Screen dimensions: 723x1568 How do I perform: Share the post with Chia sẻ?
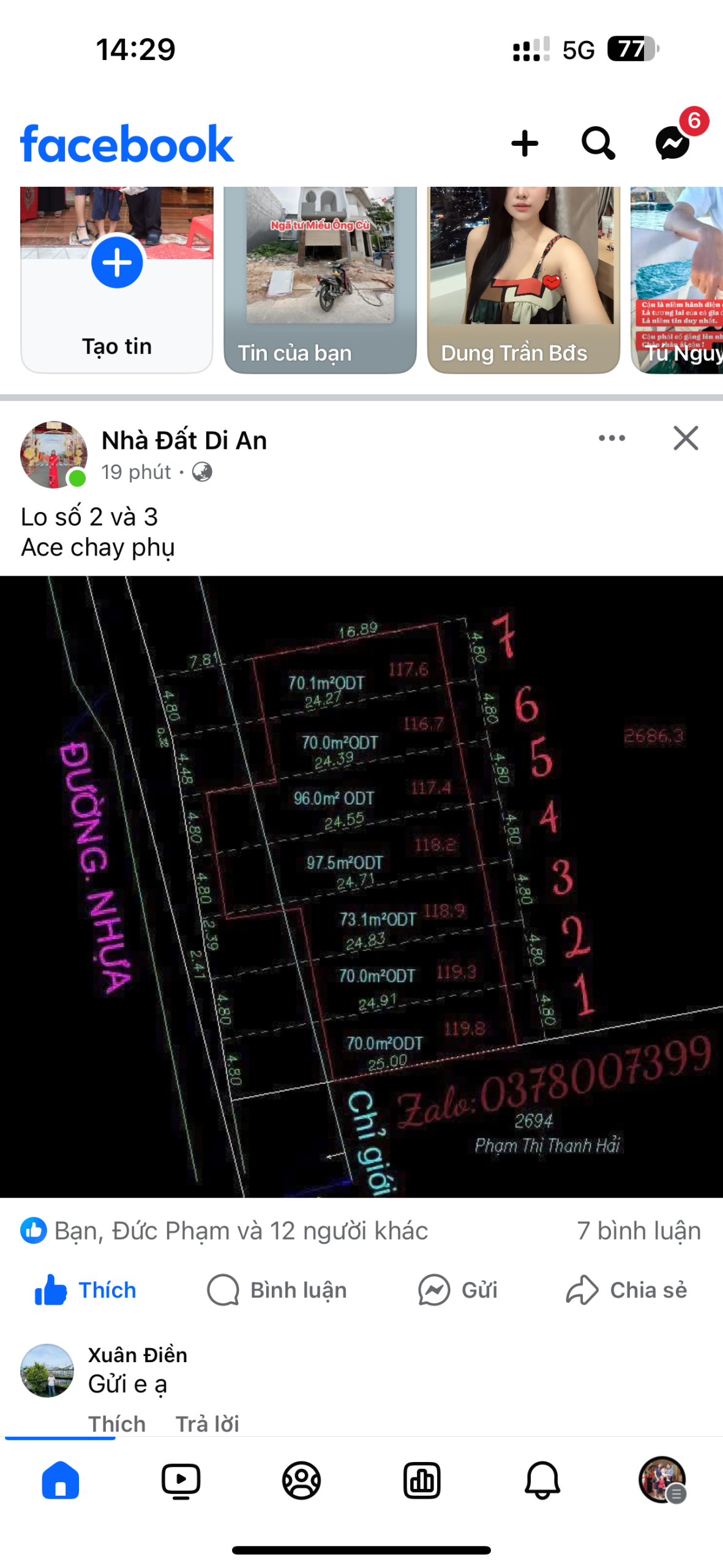(x=626, y=1290)
